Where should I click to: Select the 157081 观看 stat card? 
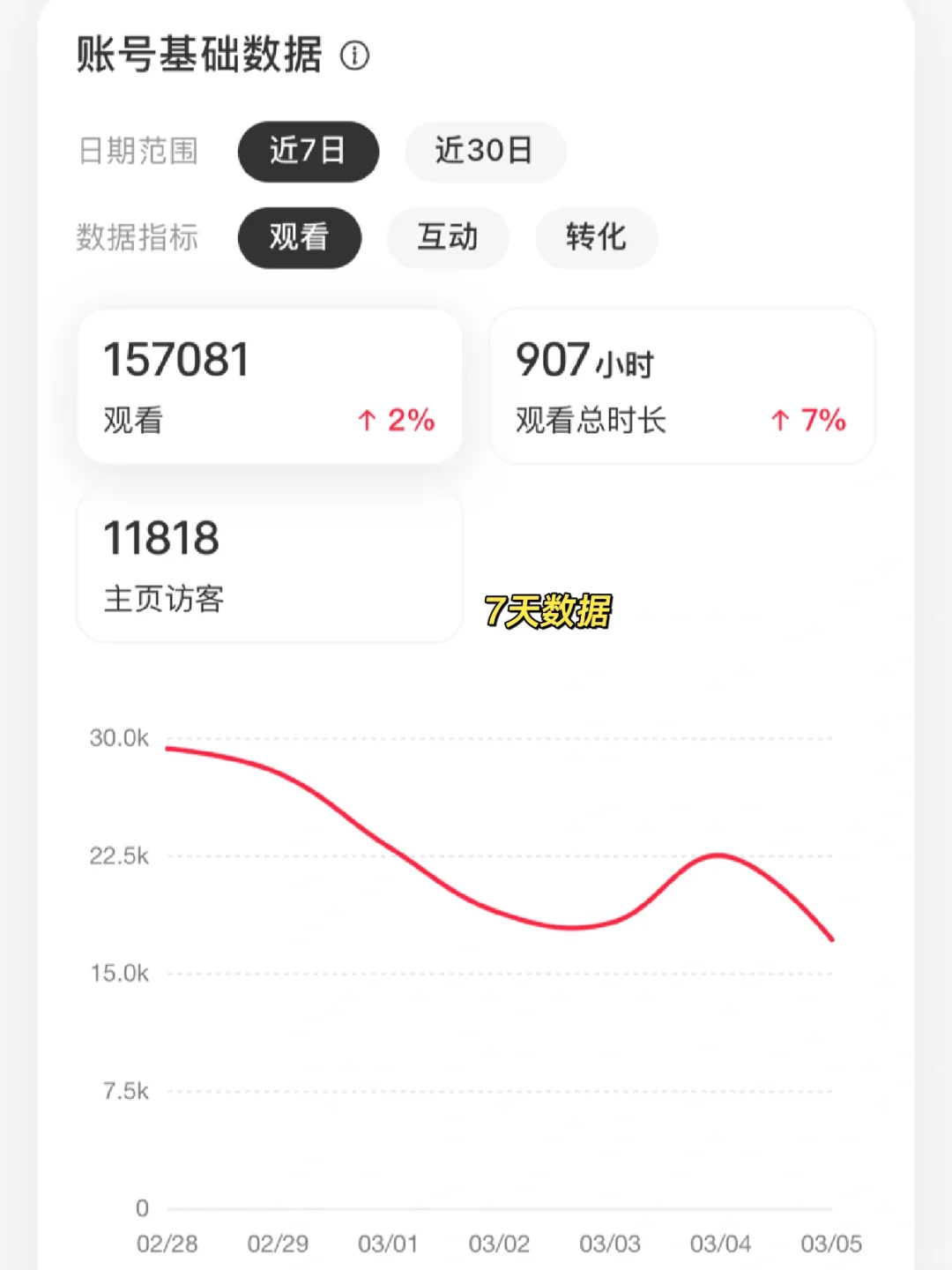[270, 386]
